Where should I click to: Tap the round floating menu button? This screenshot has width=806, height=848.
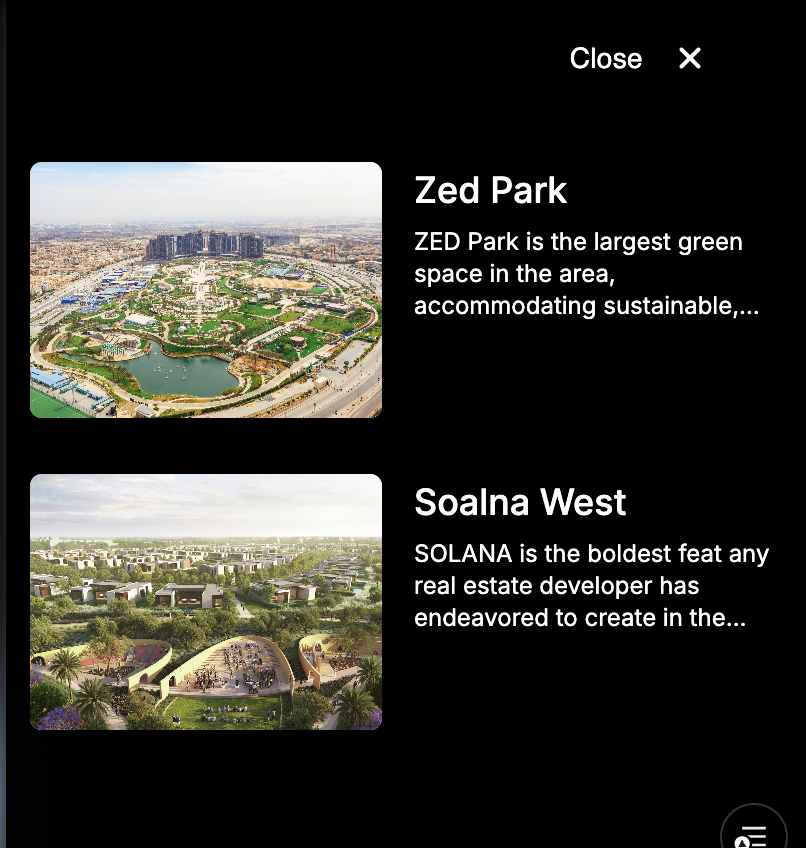point(754,830)
